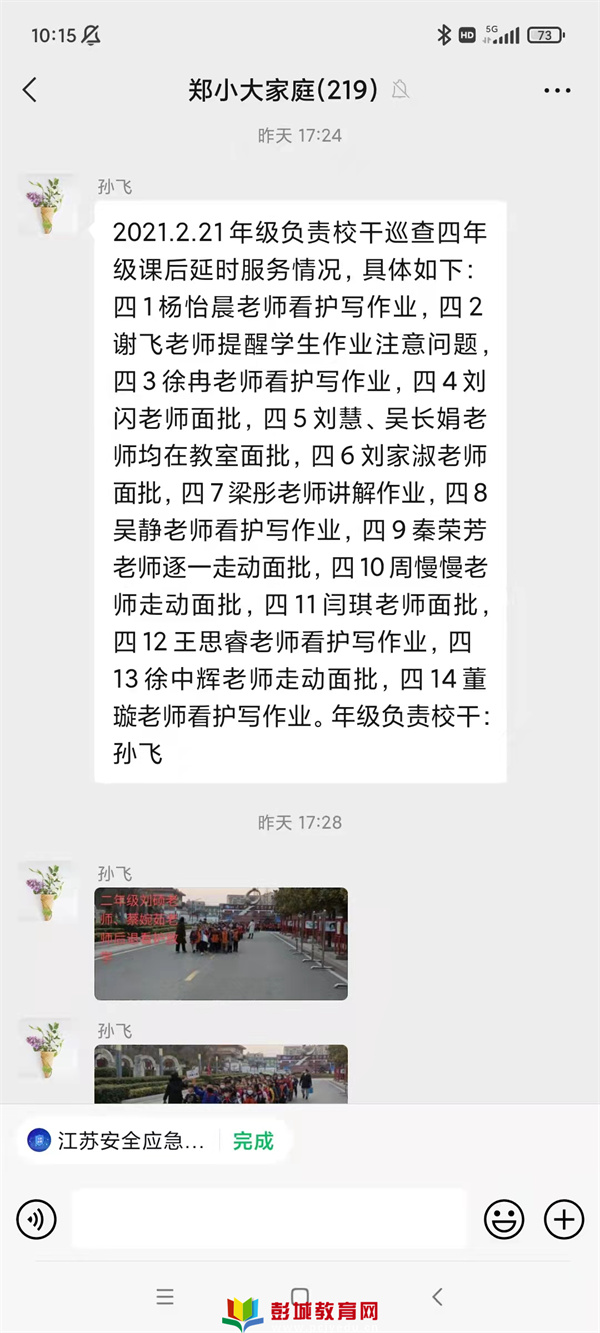Tap 完成 on the floating bar

click(253, 1141)
